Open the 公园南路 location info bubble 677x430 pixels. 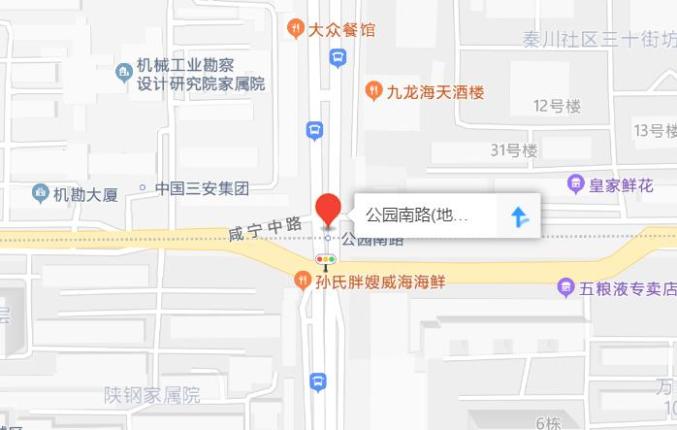tap(416, 215)
